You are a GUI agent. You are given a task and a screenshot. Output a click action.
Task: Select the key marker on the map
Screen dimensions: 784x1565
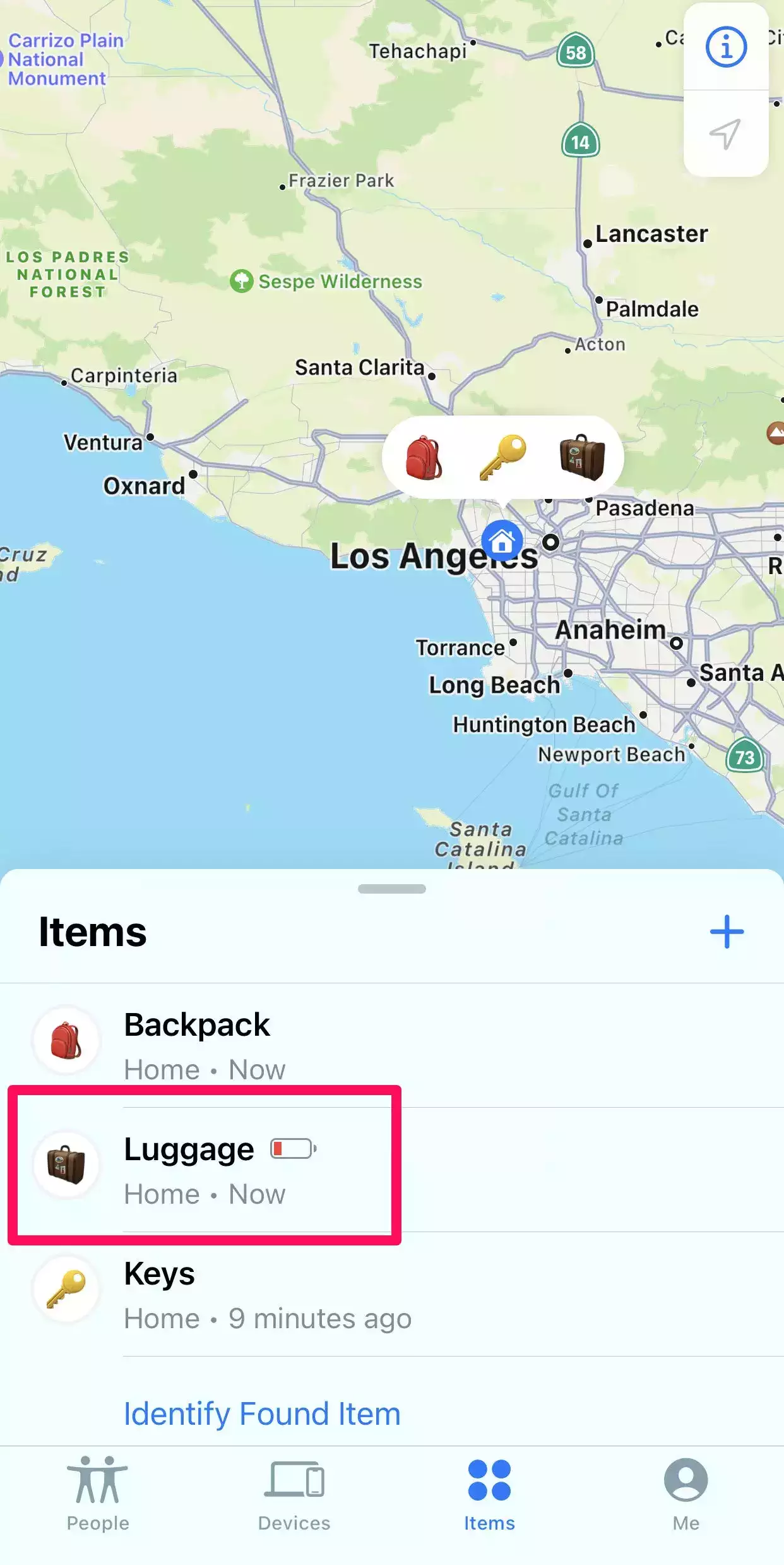tap(503, 457)
